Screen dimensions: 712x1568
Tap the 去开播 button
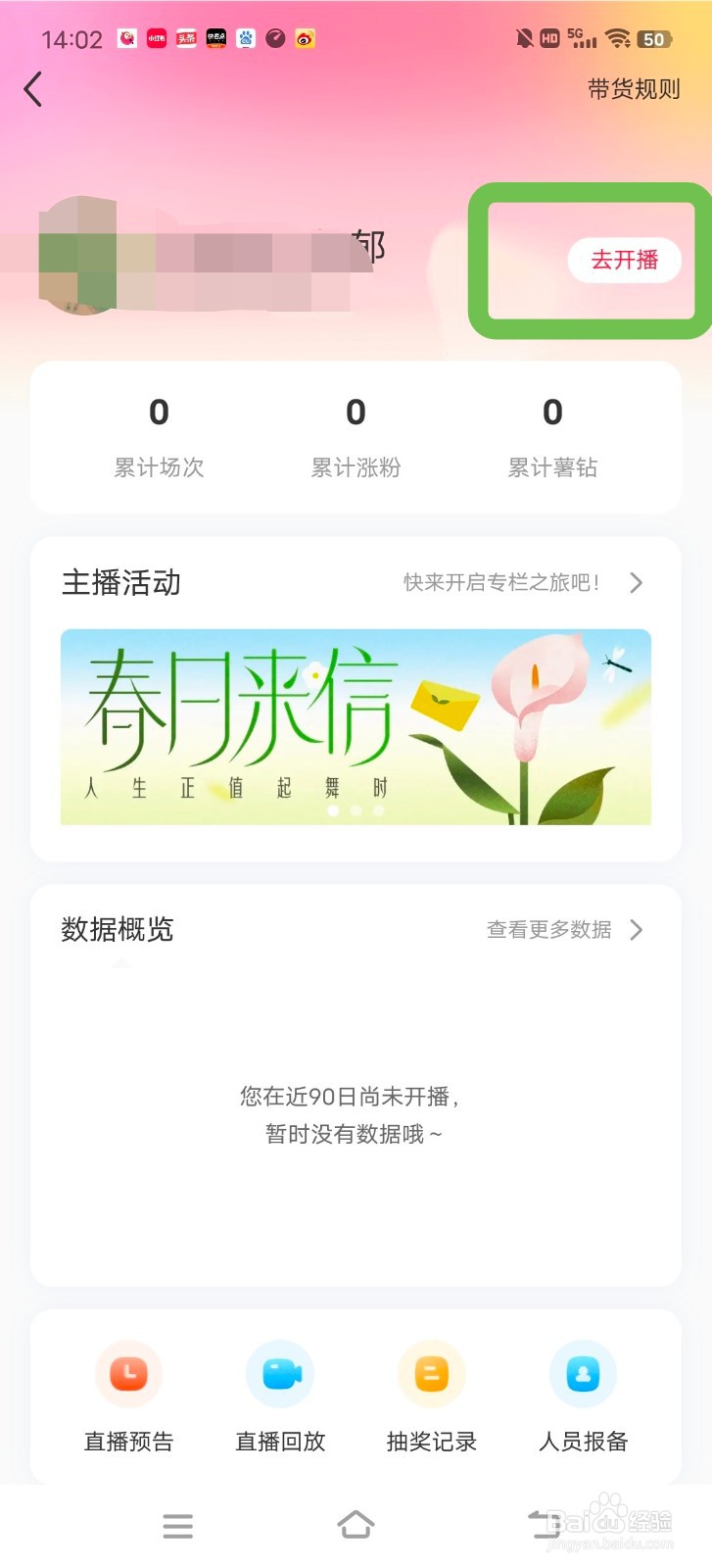point(627,261)
